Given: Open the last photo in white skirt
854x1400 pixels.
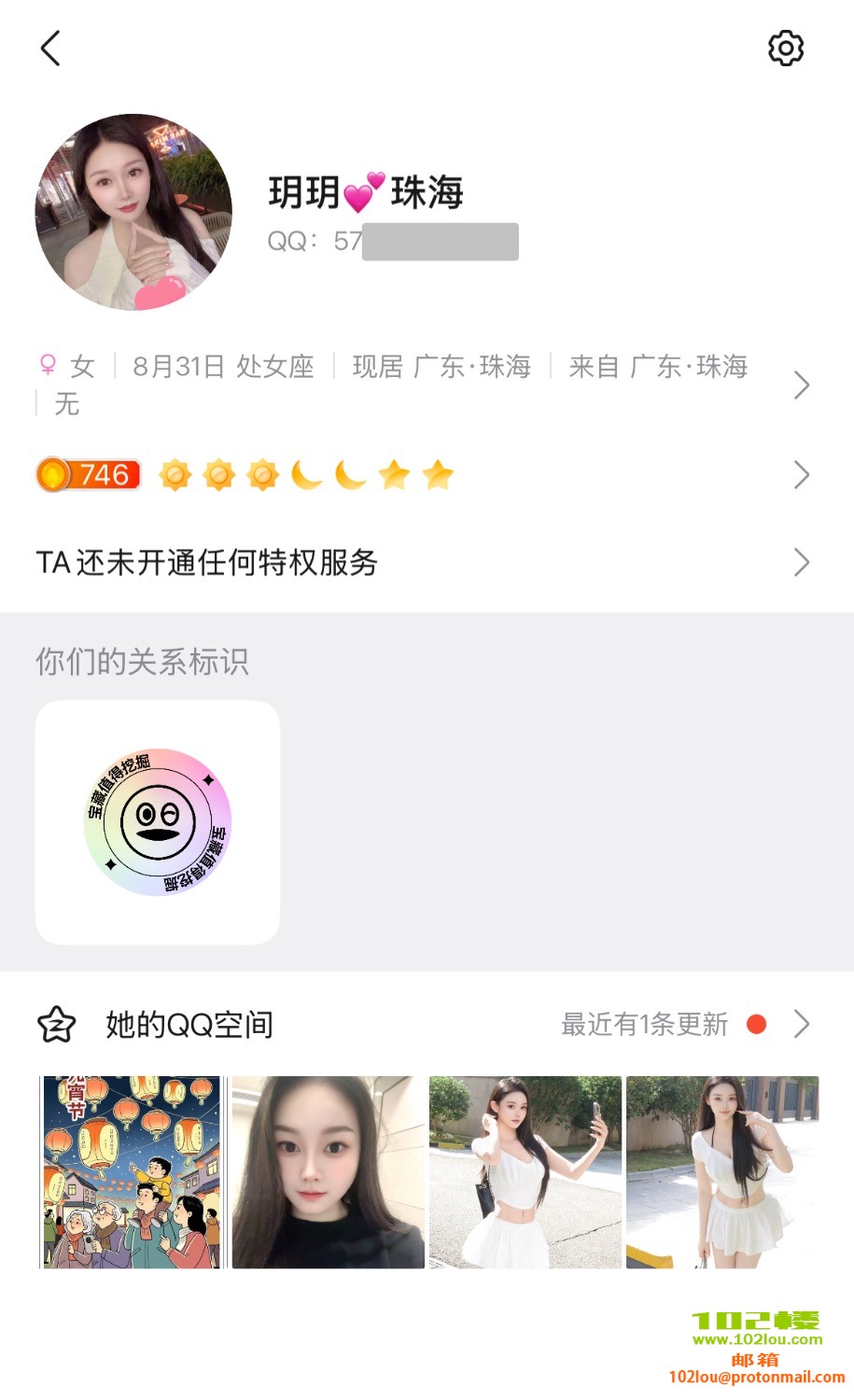Looking at the screenshot, I should point(722,1172).
